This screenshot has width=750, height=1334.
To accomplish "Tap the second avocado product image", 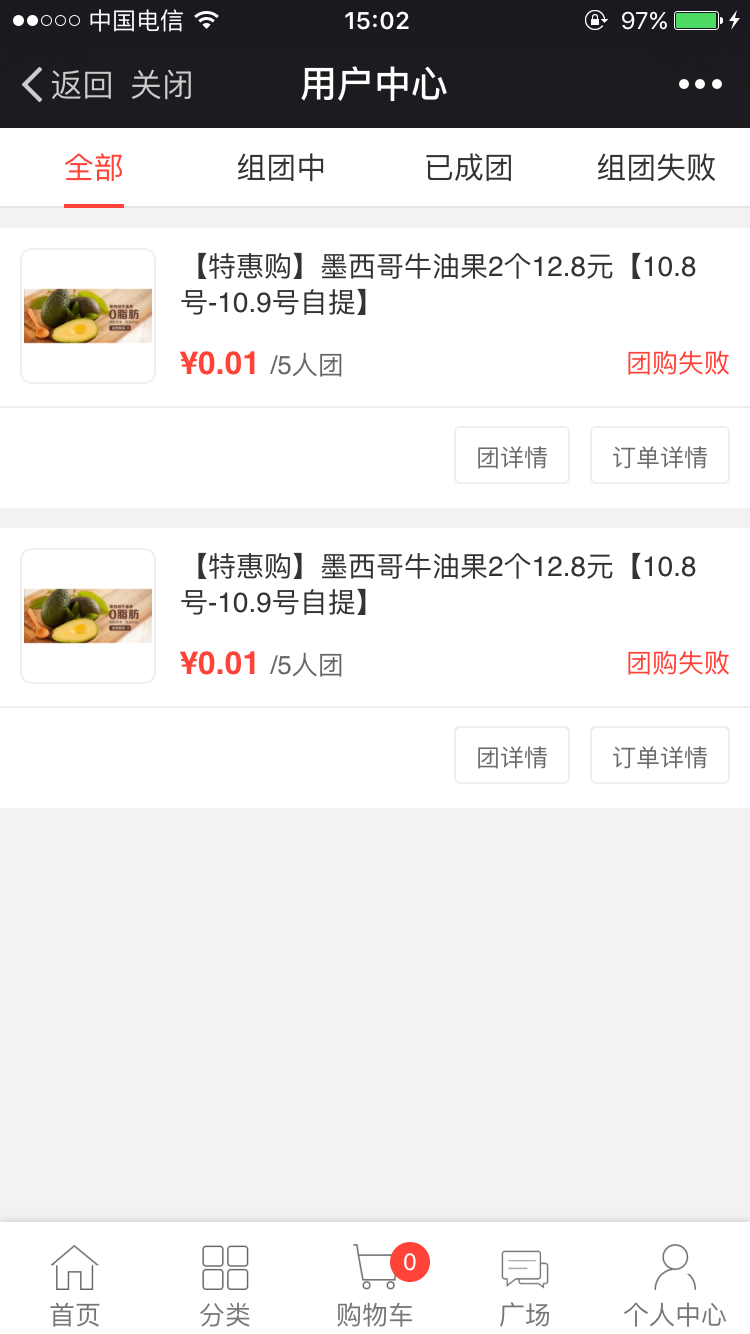I will point(87,615).
